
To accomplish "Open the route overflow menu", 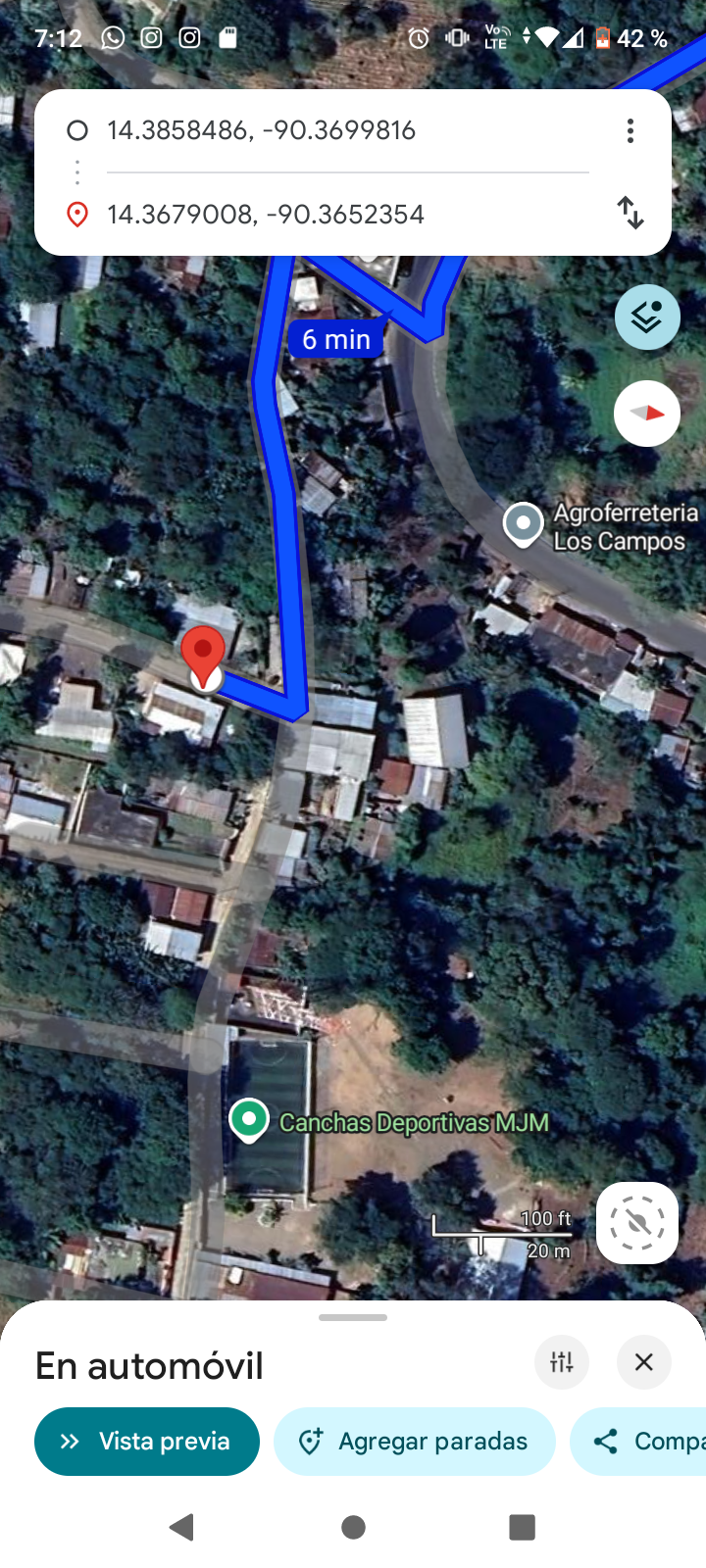I will 630,131.
